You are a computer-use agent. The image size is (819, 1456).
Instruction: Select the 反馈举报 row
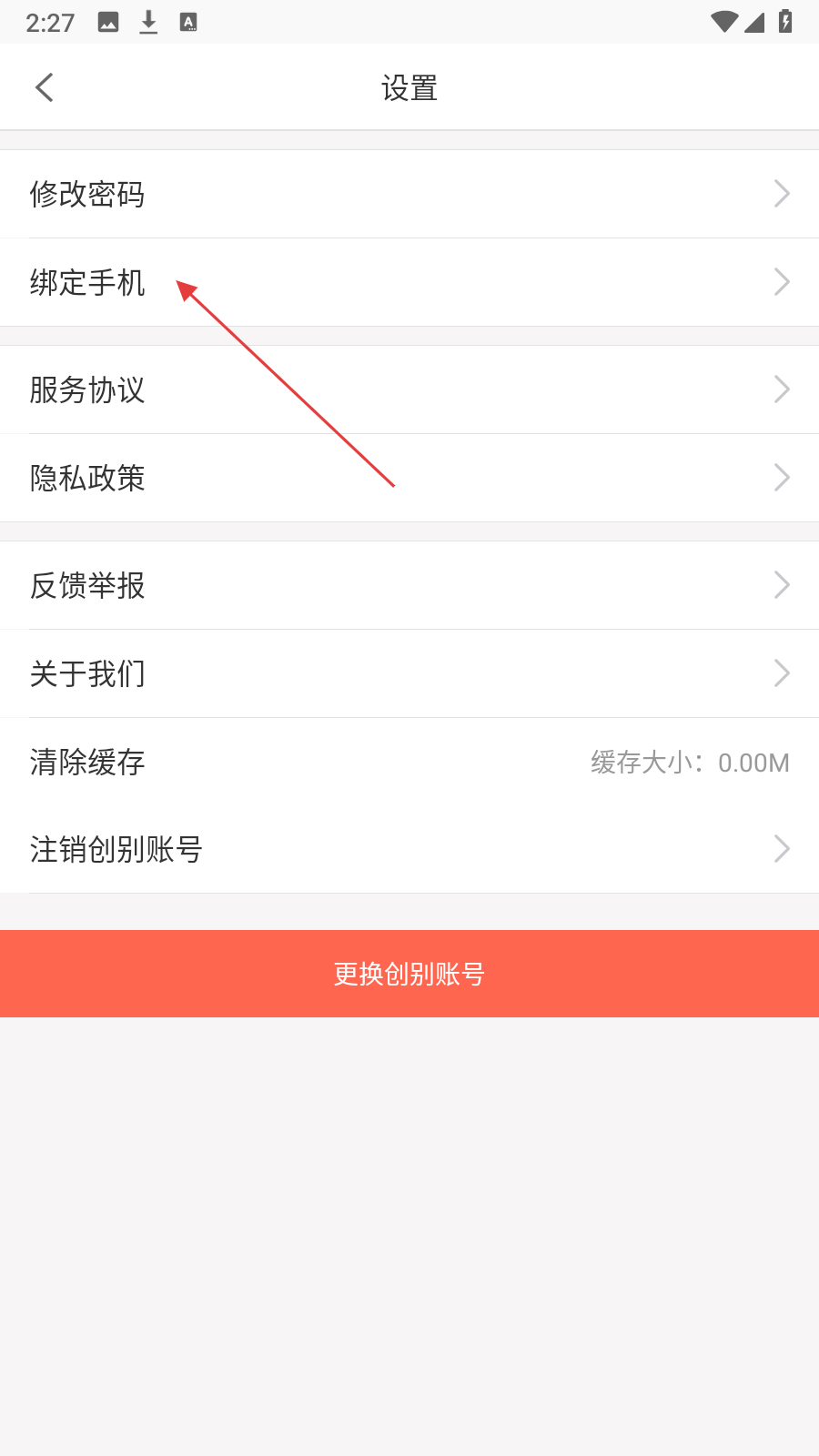click(x=409, y=585)
